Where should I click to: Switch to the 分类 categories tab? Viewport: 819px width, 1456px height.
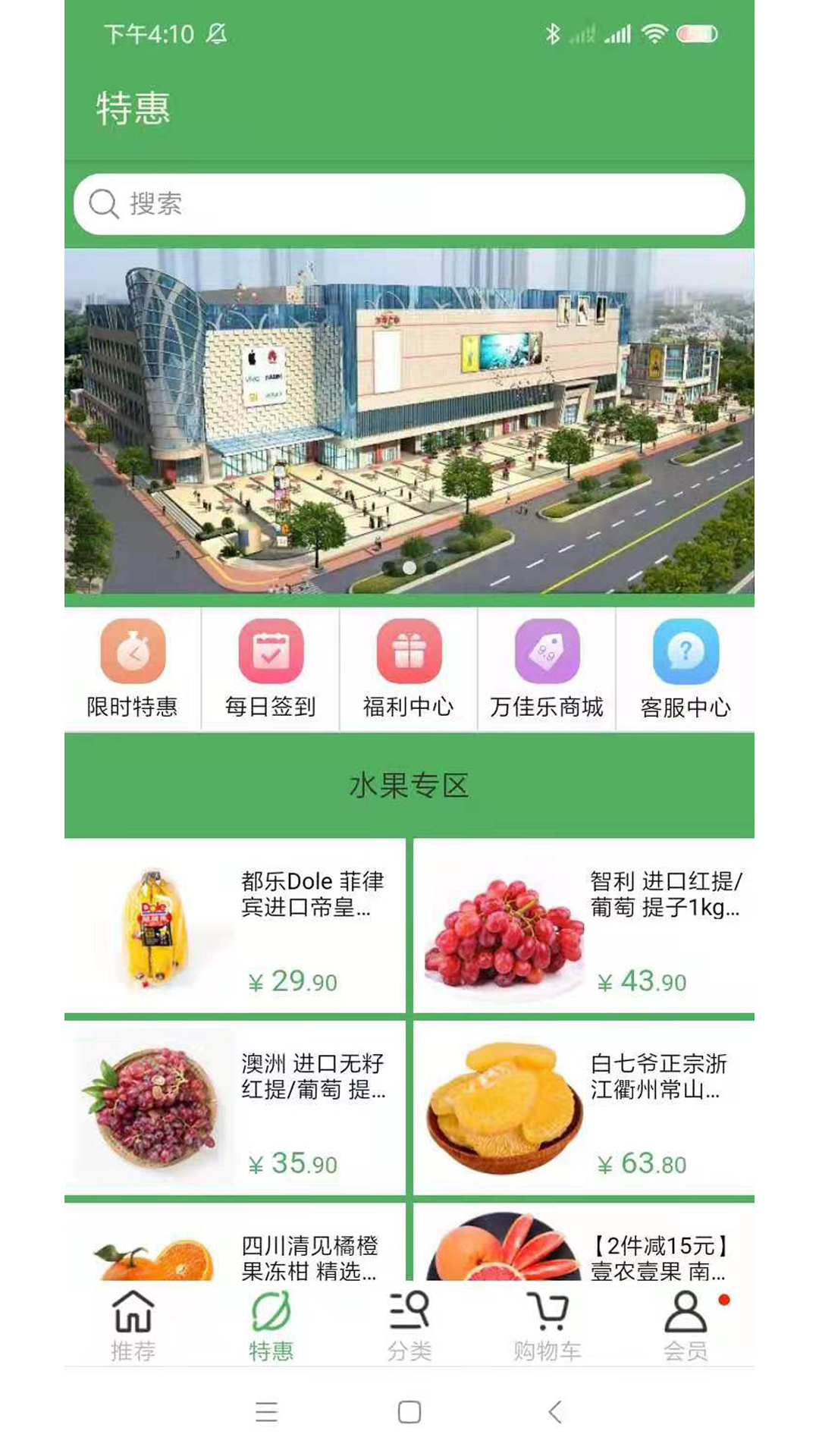[409, 1326]
